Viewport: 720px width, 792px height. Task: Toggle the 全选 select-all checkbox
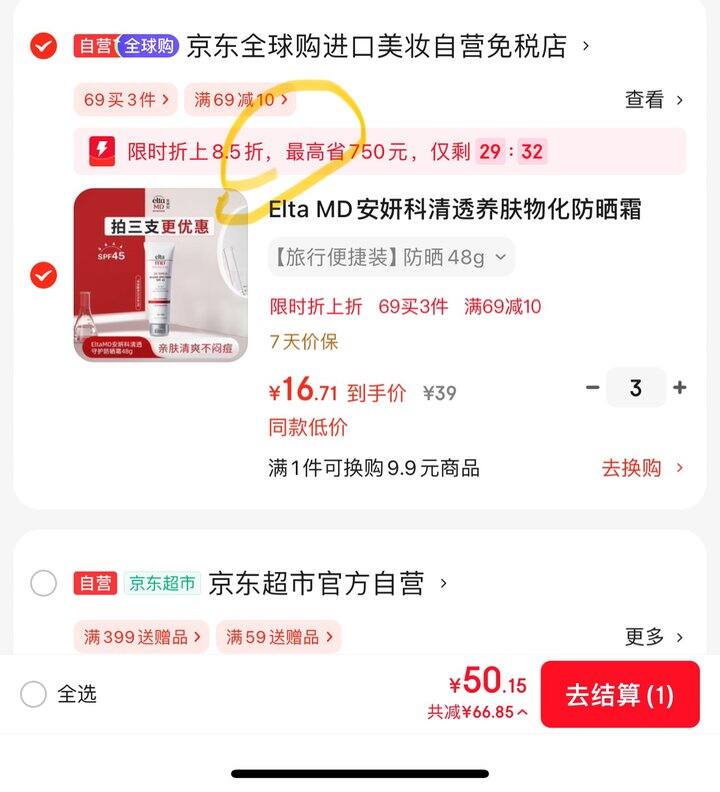34,694
